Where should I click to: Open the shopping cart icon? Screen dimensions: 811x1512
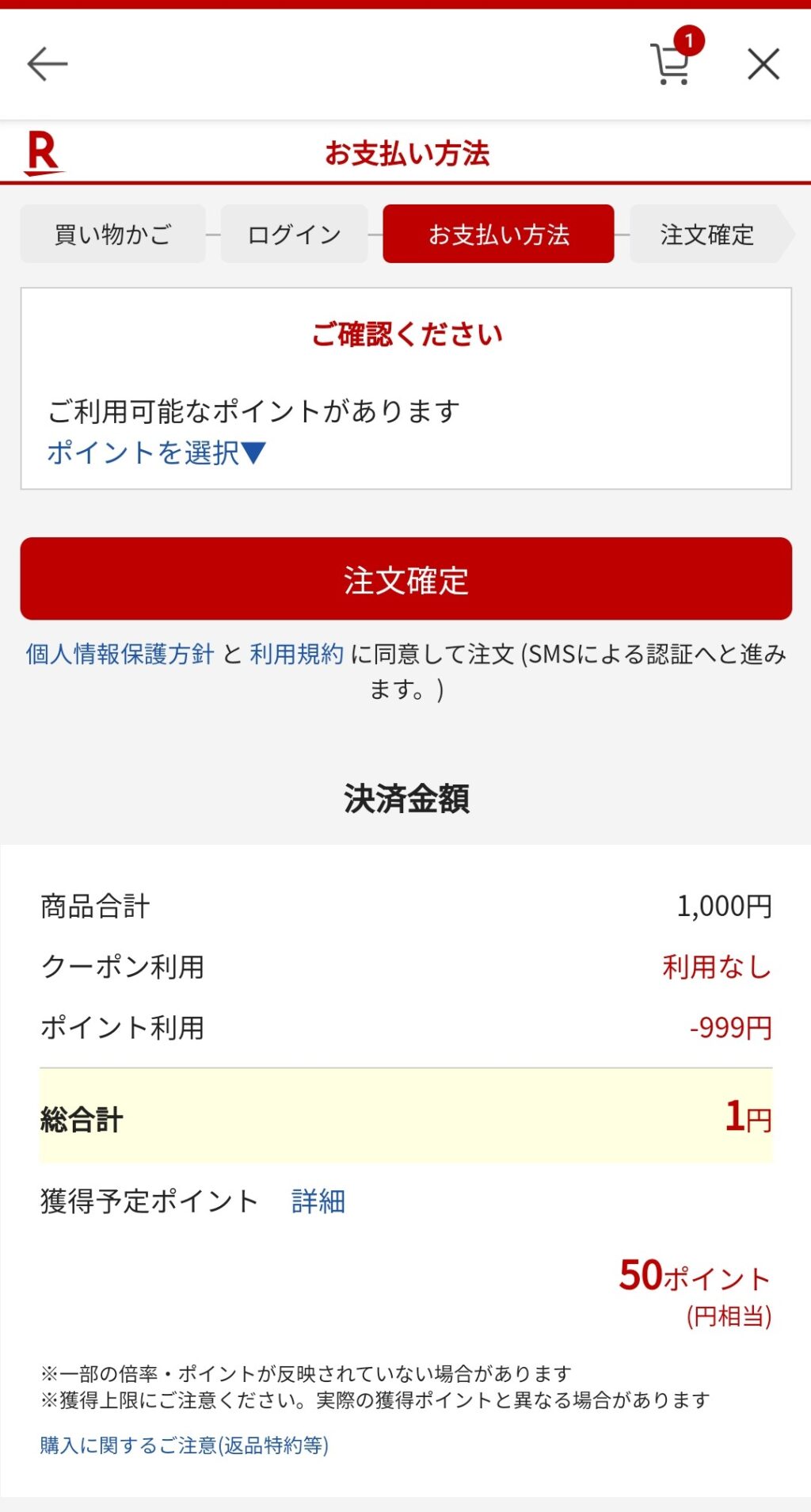pyautogui.click(x=672, y=63)
